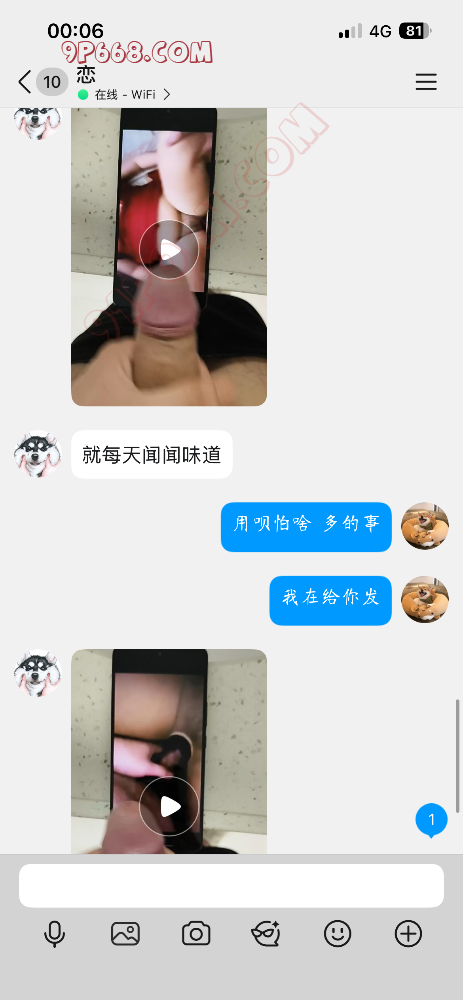
Task: Open the camera to take a photo
Action: click(x=196, y=934)
